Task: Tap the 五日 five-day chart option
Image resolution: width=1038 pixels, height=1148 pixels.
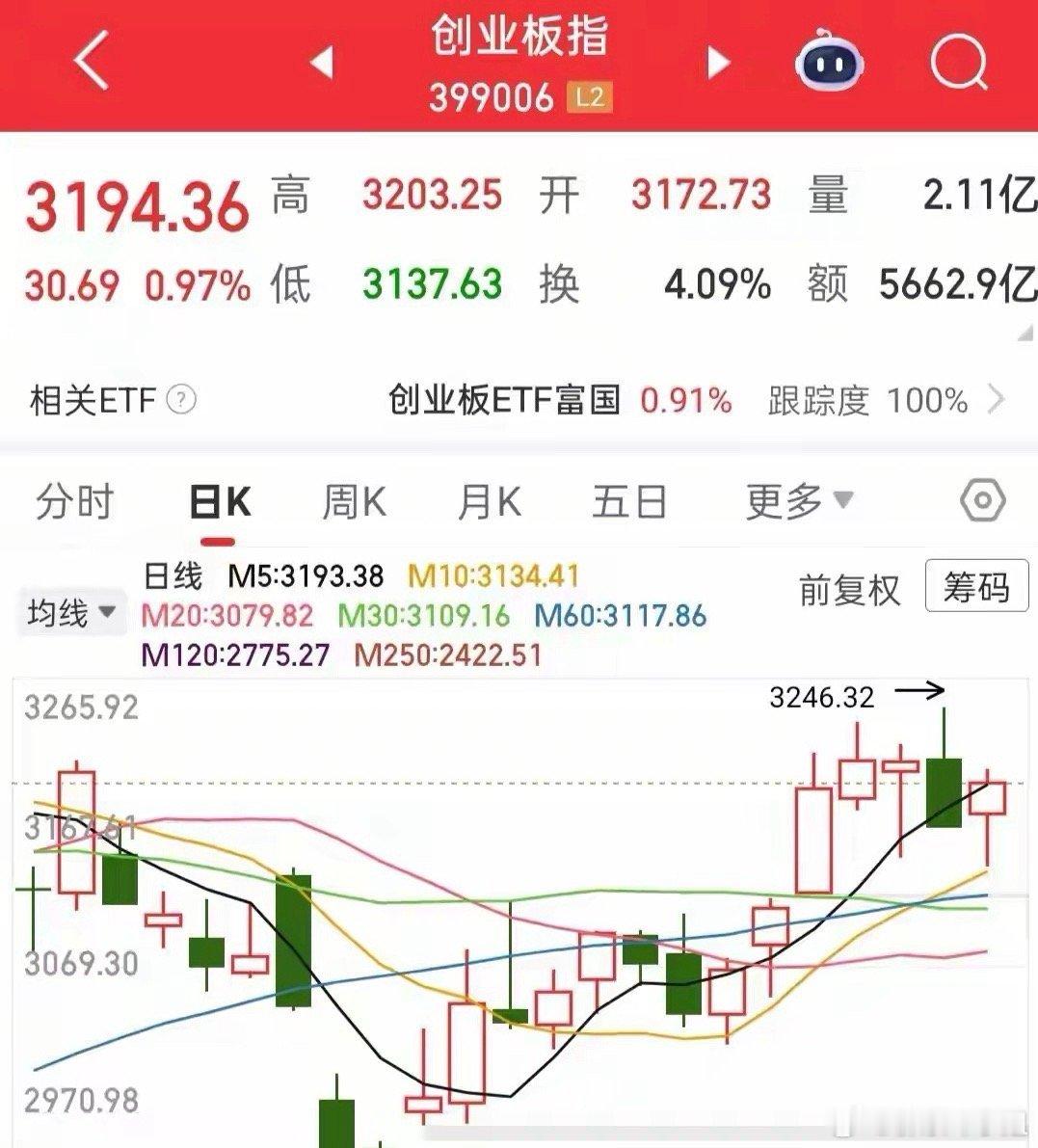Action: click(x=630, y=500)
